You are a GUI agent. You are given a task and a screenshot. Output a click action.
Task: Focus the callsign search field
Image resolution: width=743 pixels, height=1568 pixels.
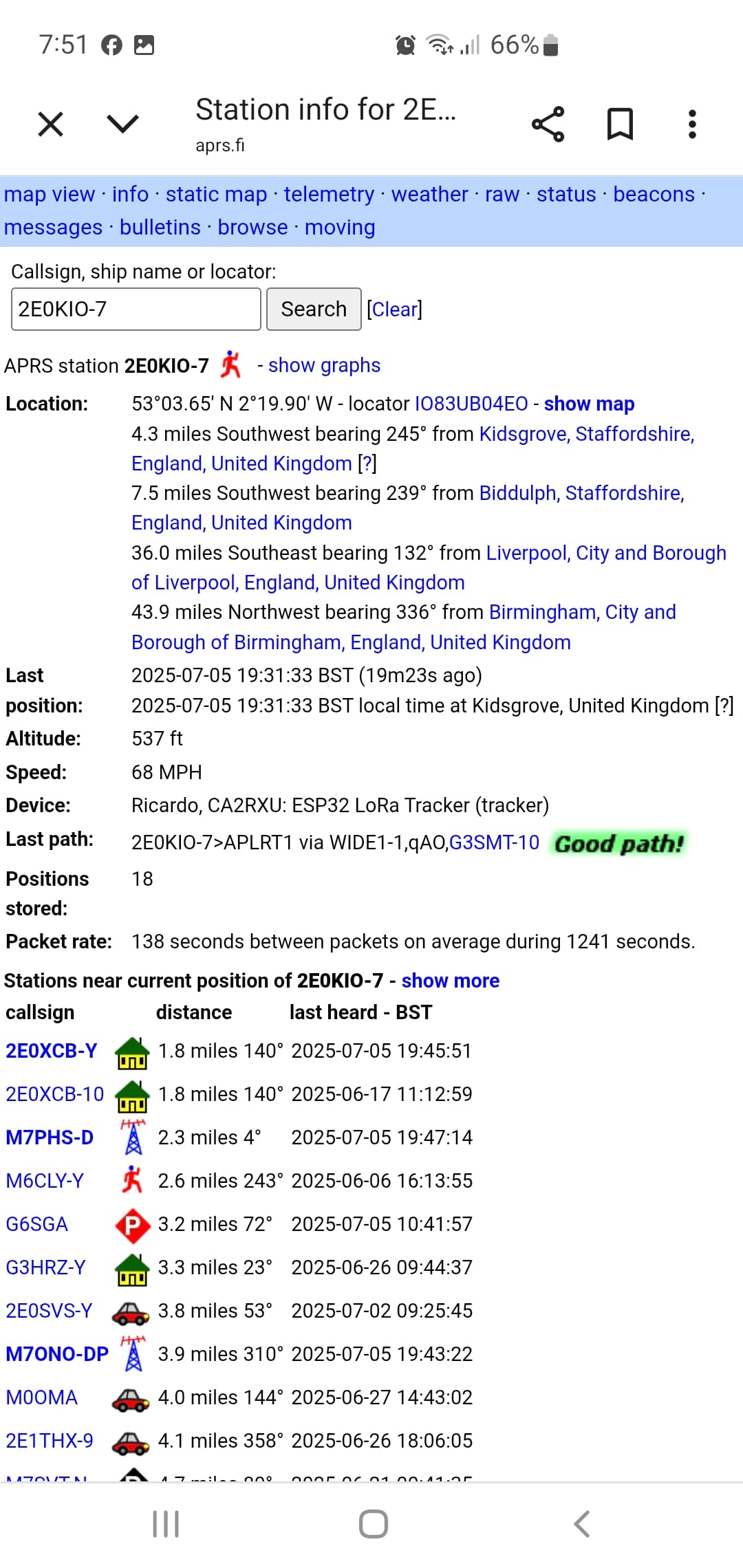pos(136,309)
